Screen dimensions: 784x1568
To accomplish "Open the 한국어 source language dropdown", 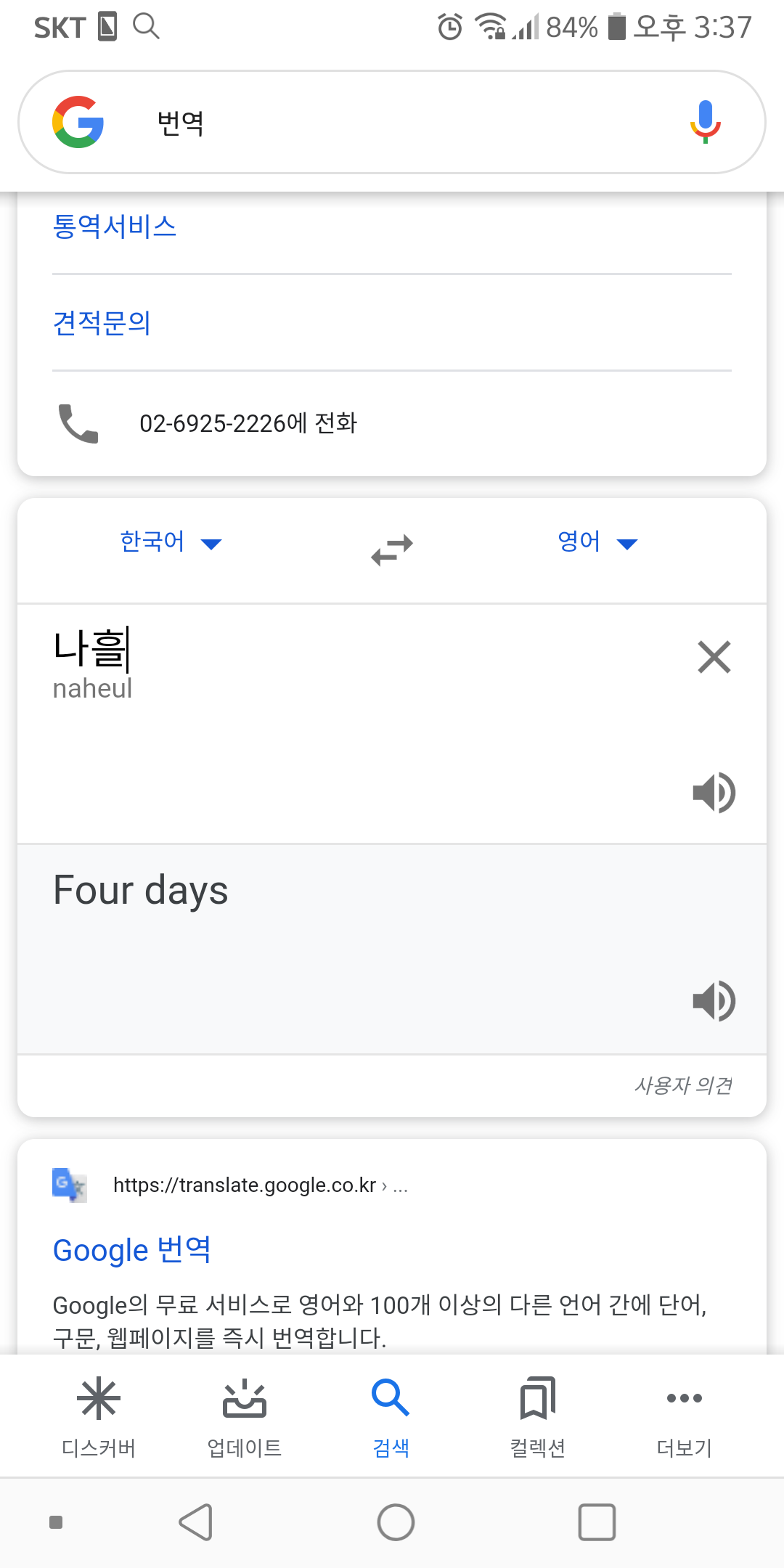I will 171,542.
